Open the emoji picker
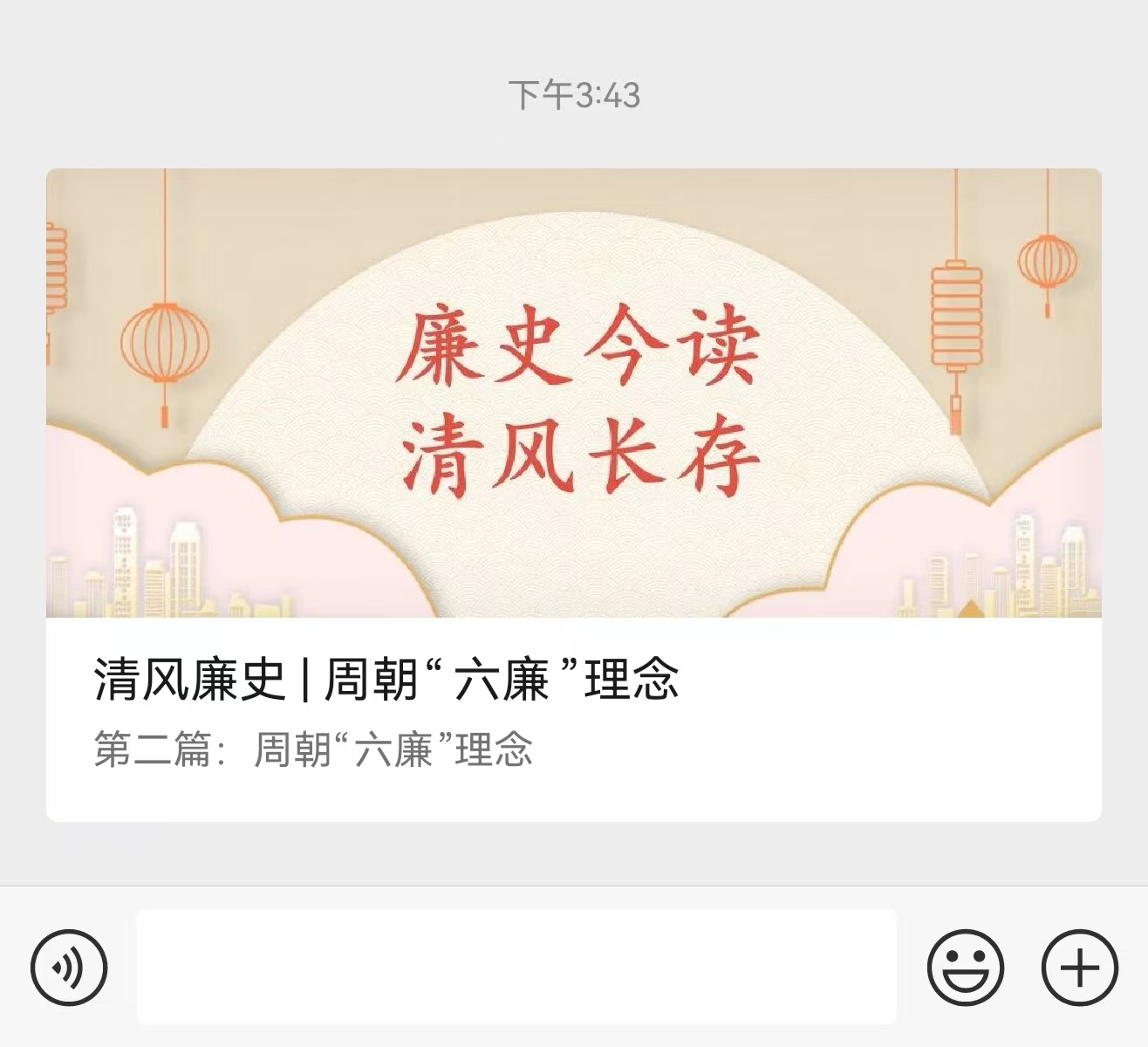1148x1047 pixels. point(965,968)
